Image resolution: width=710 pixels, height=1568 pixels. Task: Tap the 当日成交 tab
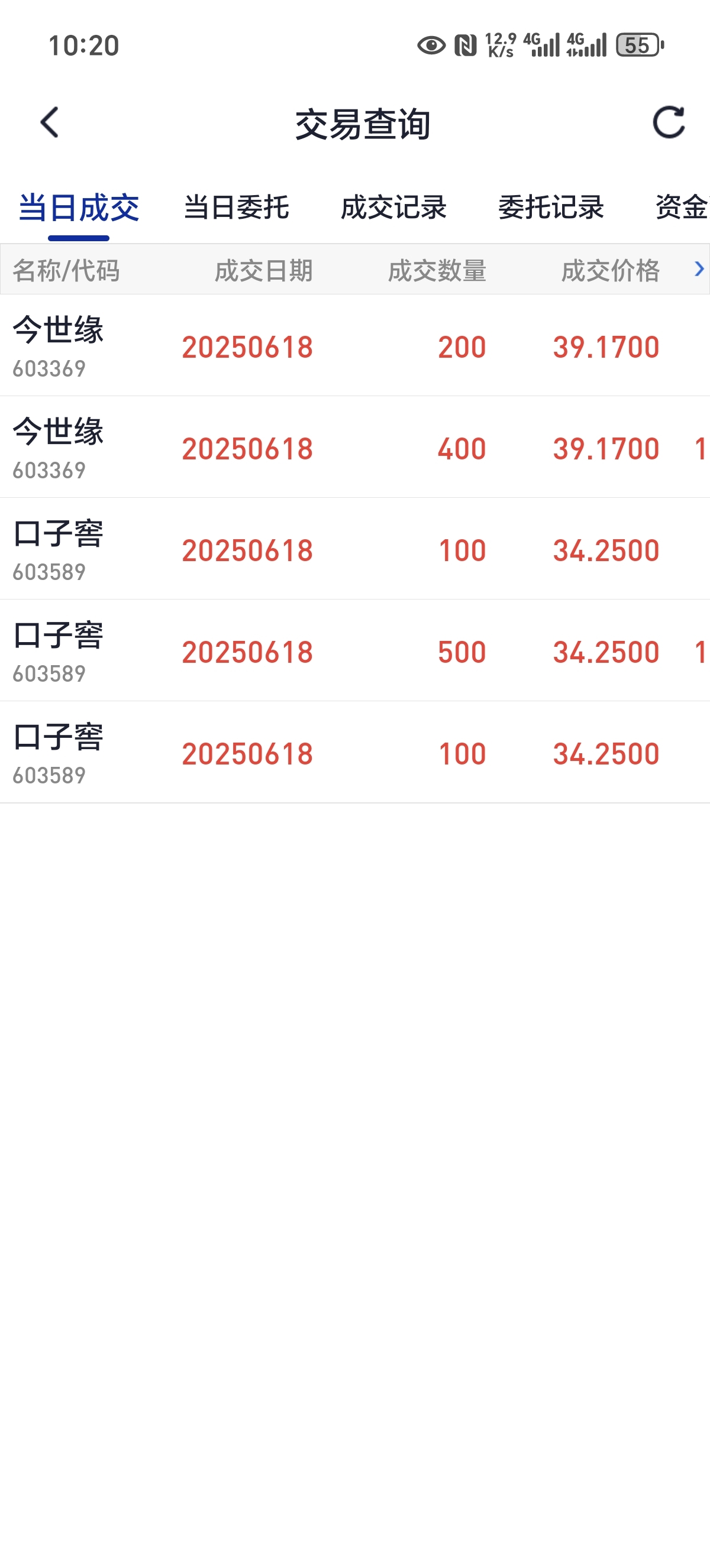point(79,208)
